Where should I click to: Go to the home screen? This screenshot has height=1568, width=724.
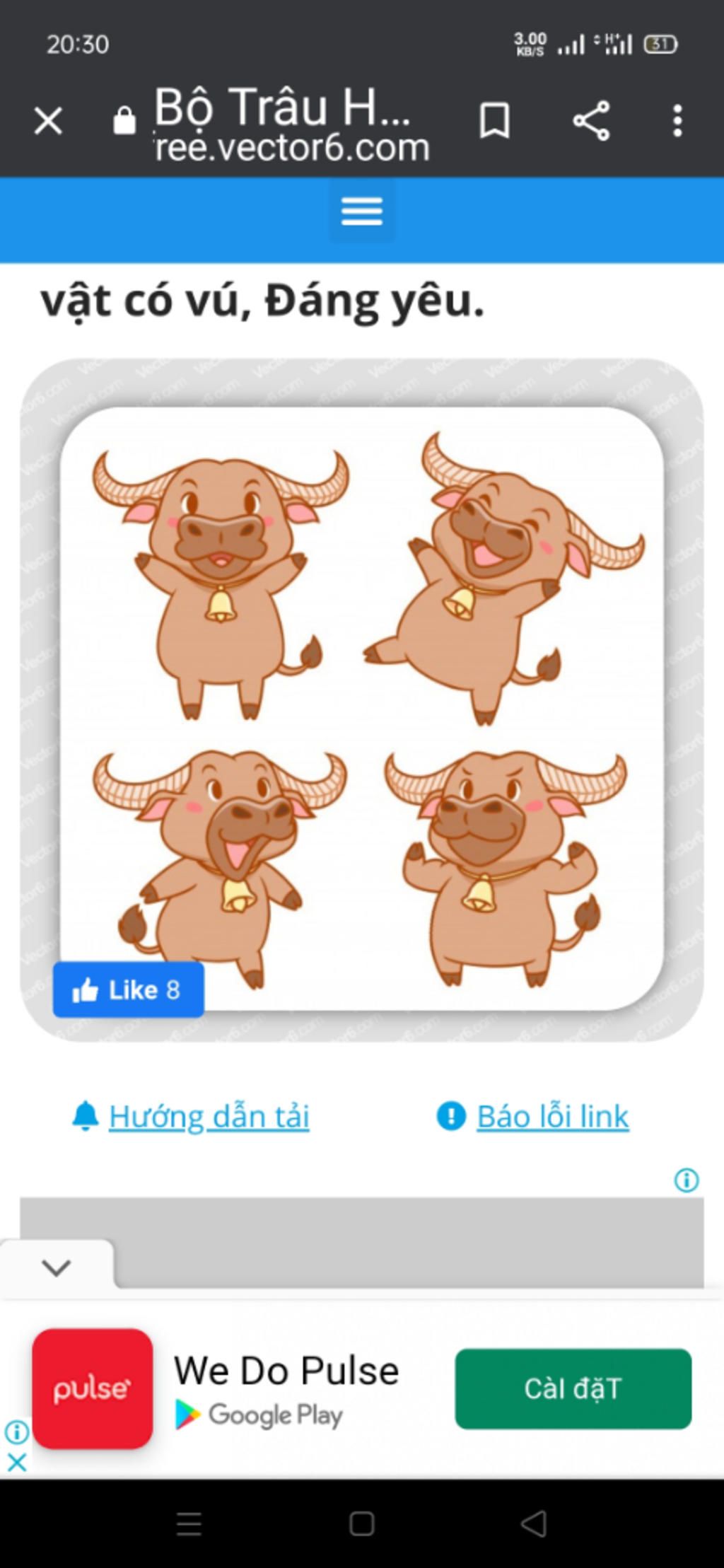tap(362, 1523)
